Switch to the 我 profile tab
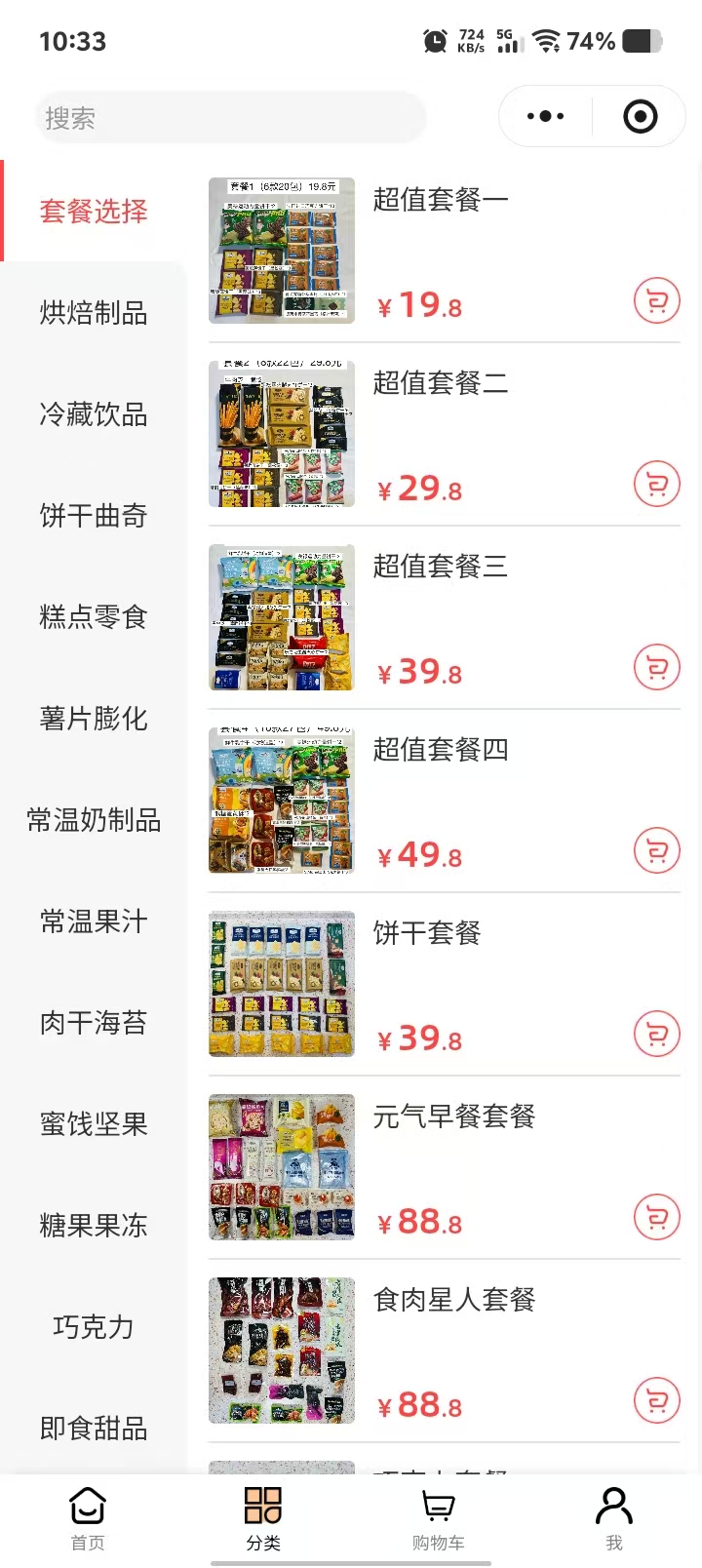Image resolution: width=702 pixels, height=1568 pixels. pyautogui.click(x=613, y=1517)
